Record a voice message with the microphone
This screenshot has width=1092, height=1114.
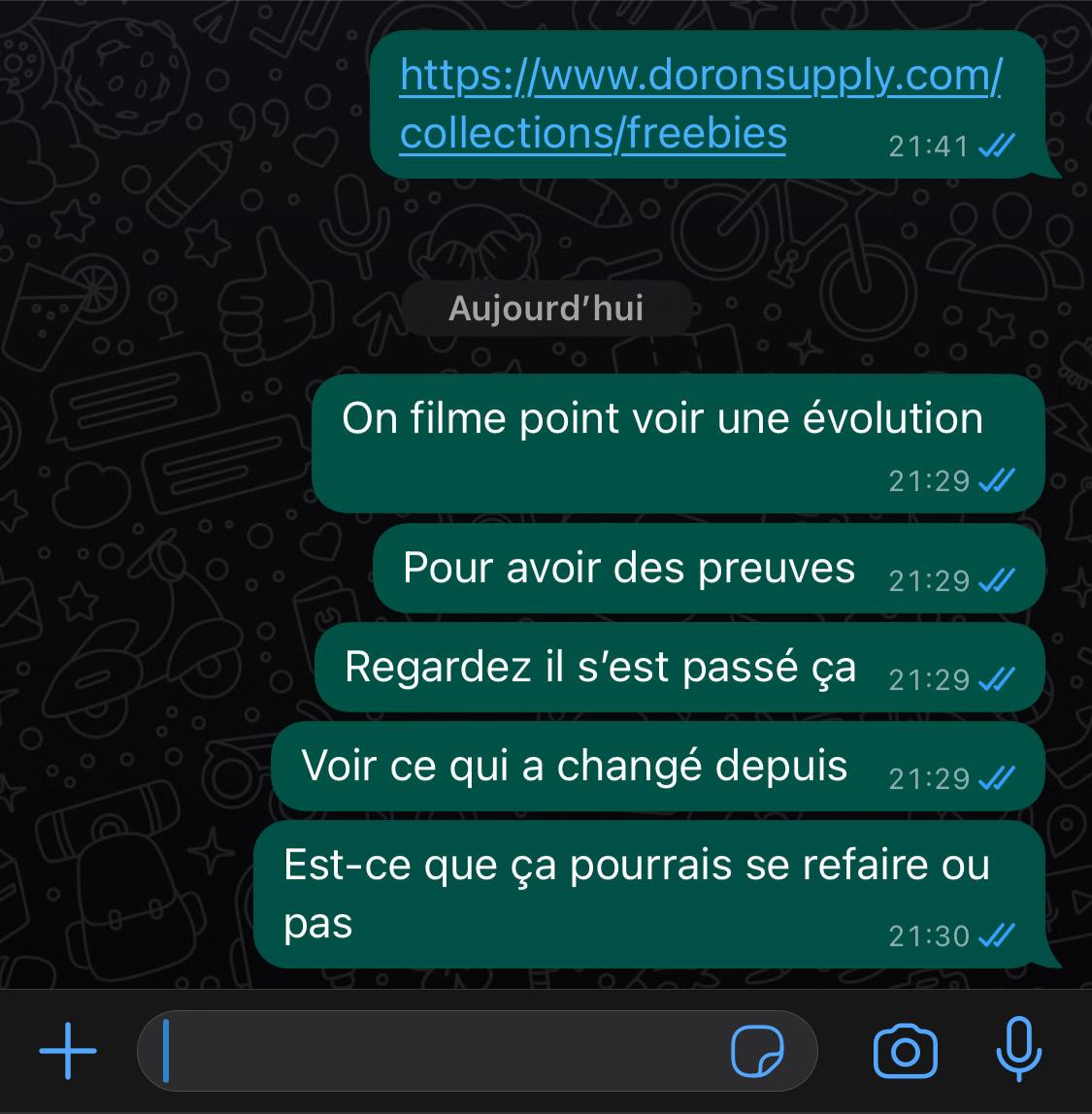pyautogui.click(x=1018, y=1049)
